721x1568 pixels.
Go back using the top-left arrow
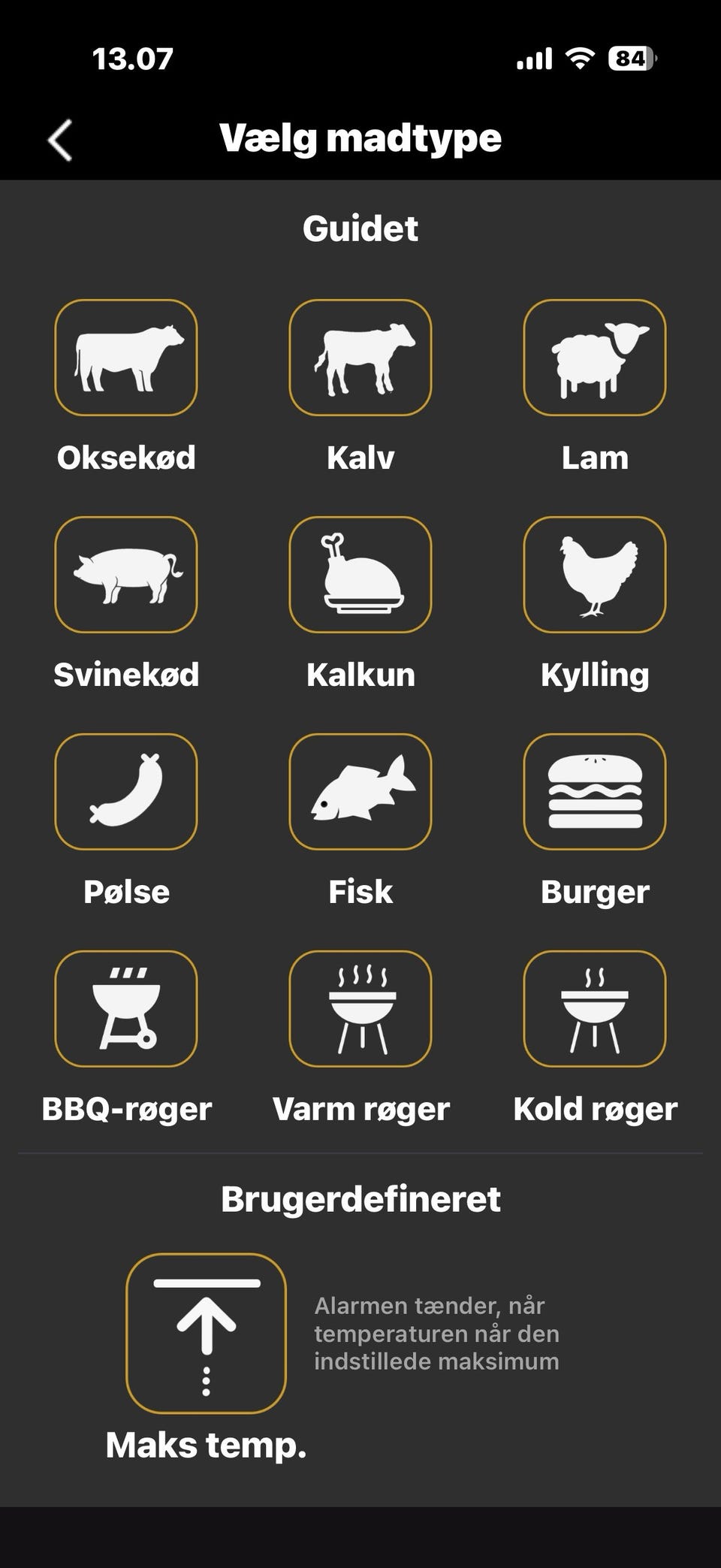(60, 140)
